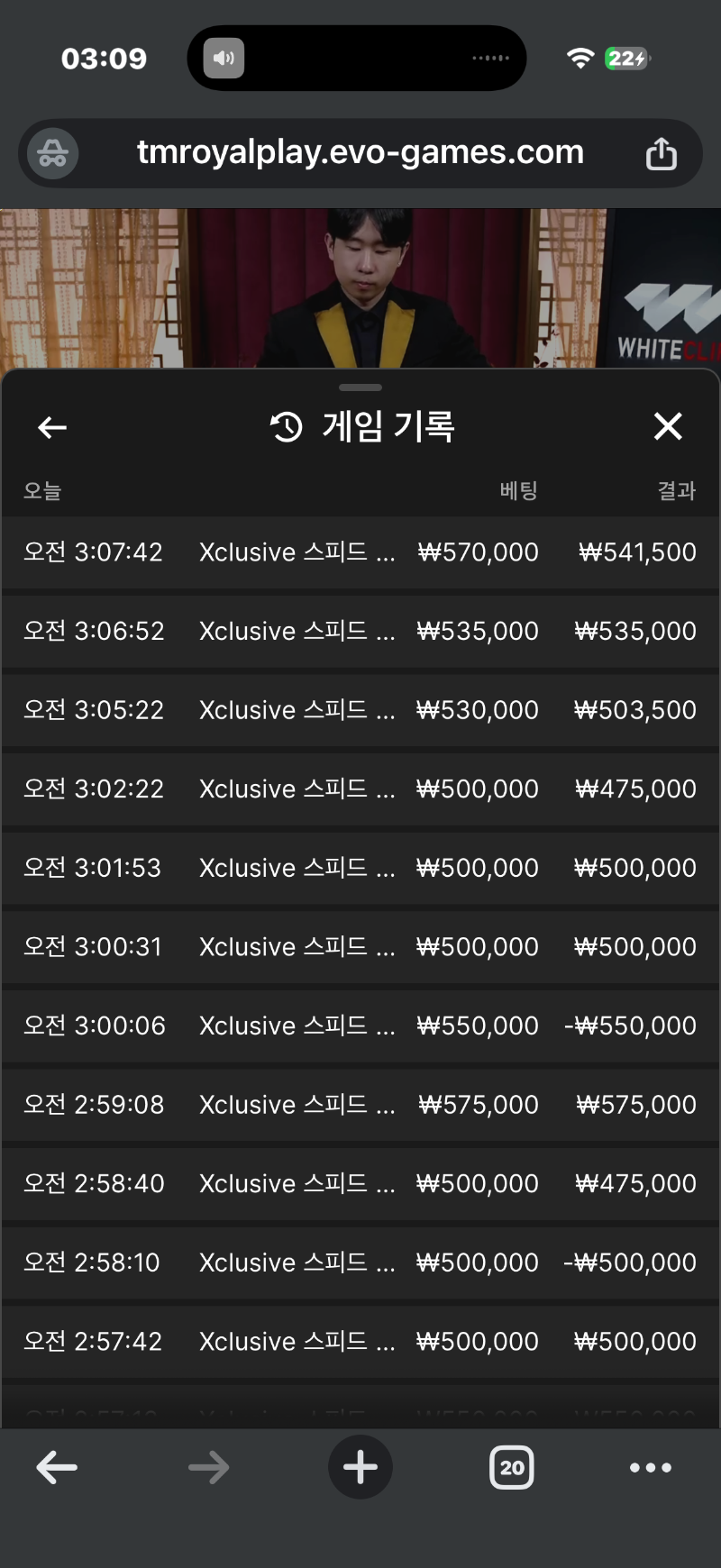Open a new browser tab
This screenshot has width=721, height=1568.
point(360,1468)
